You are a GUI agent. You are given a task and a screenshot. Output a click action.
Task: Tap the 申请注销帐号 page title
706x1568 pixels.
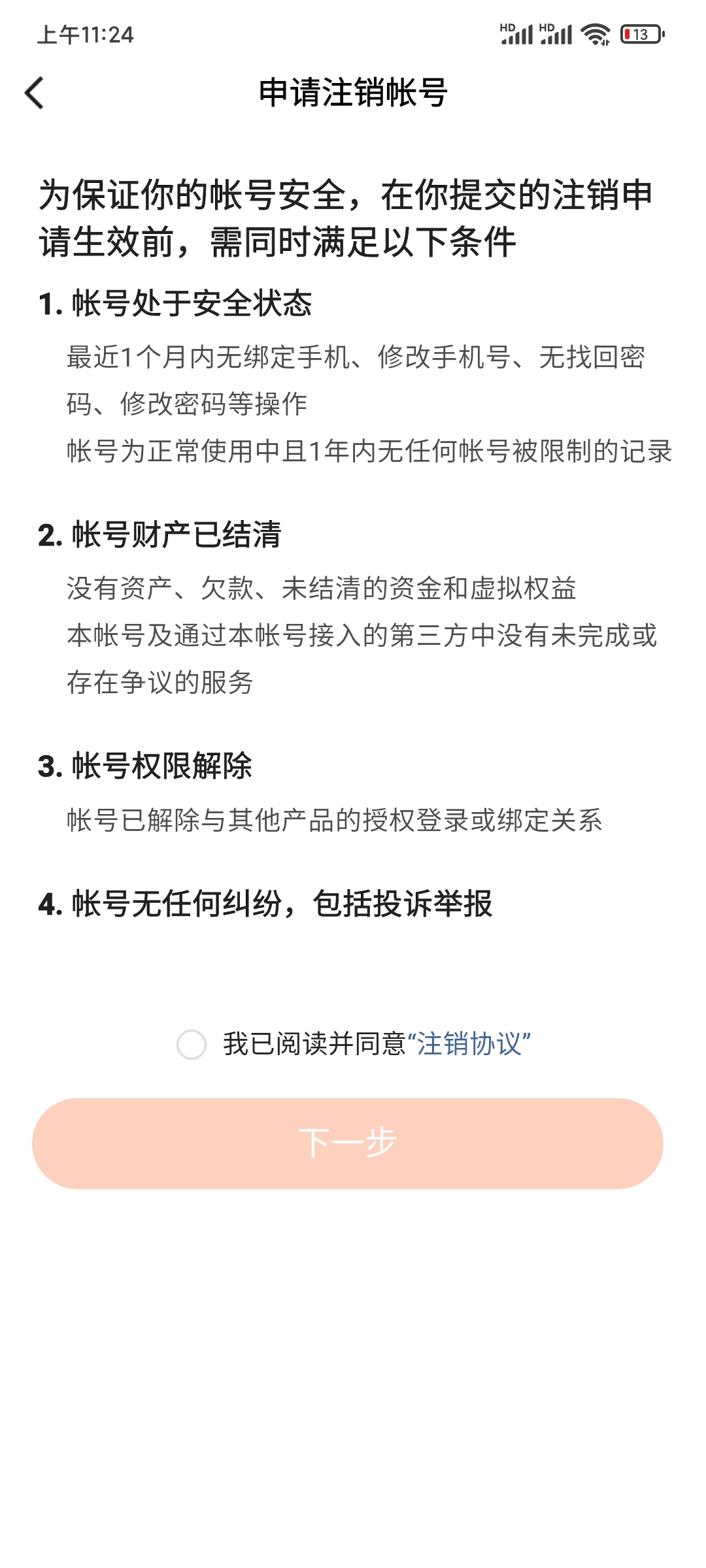point(353,92)
